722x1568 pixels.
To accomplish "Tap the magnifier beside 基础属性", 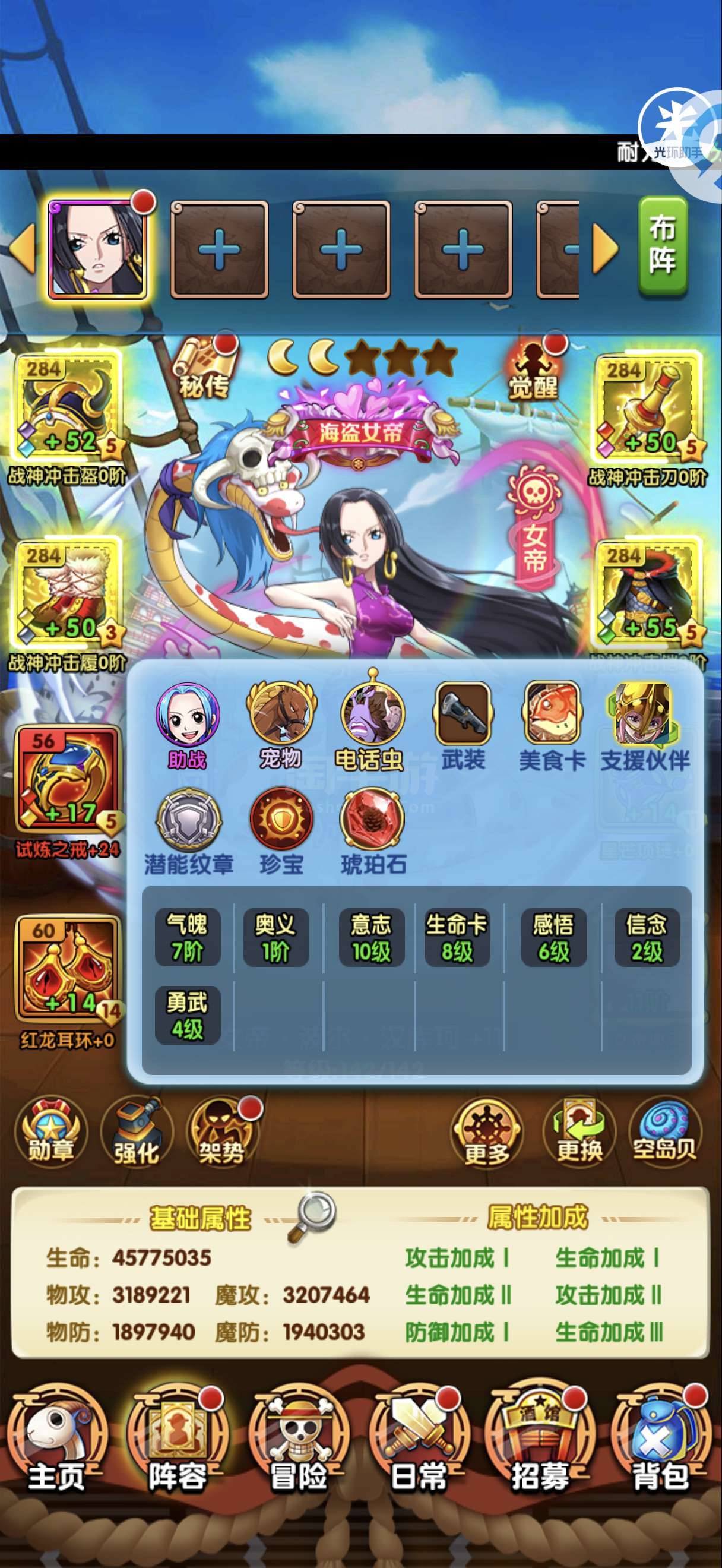I will pyautogui.click(x=312, y=1217).
